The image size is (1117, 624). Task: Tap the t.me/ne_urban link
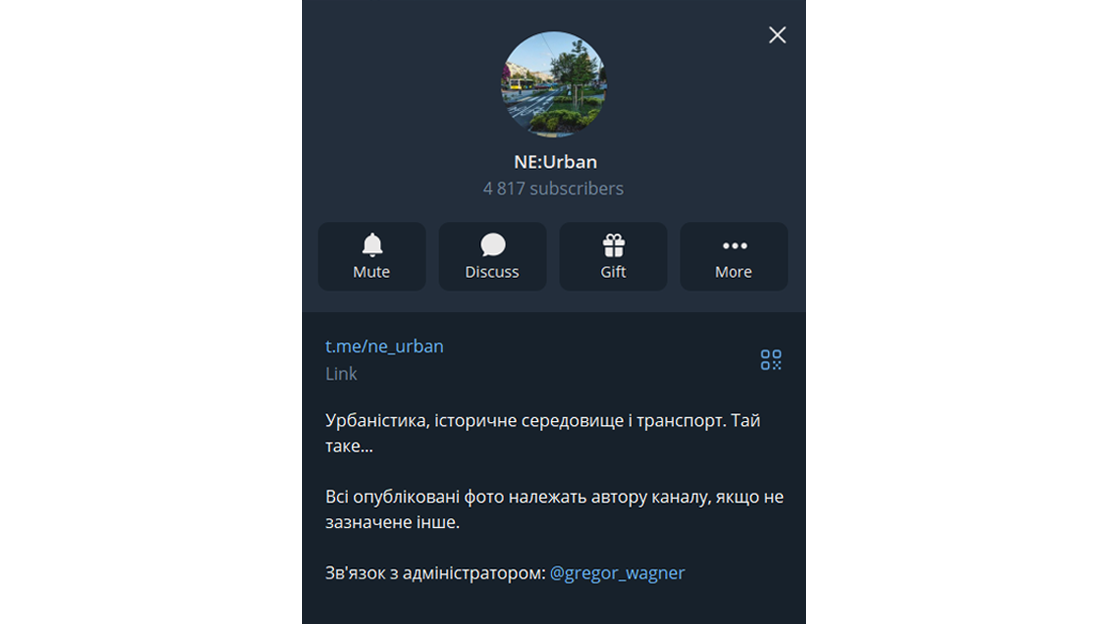[384, 347]
